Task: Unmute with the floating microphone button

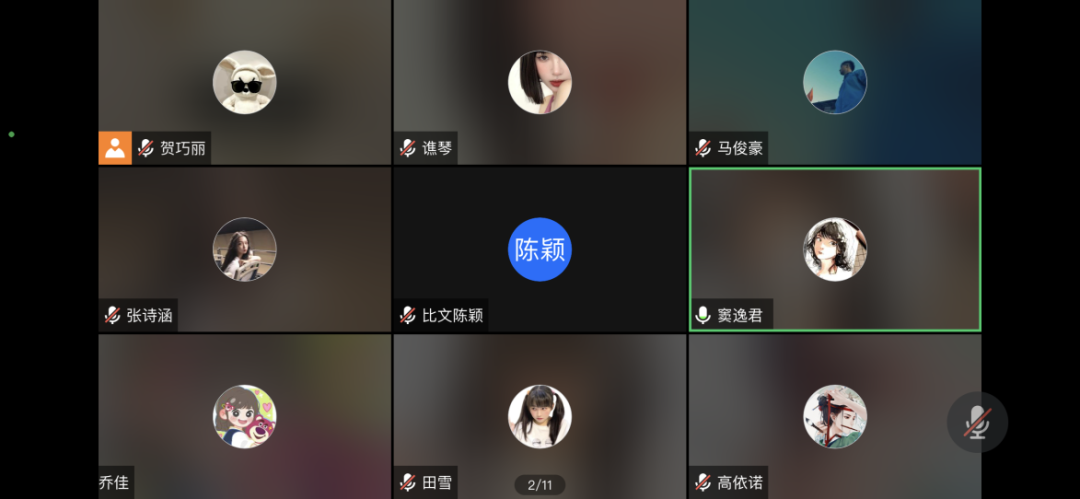Action: tap(977, 422)
